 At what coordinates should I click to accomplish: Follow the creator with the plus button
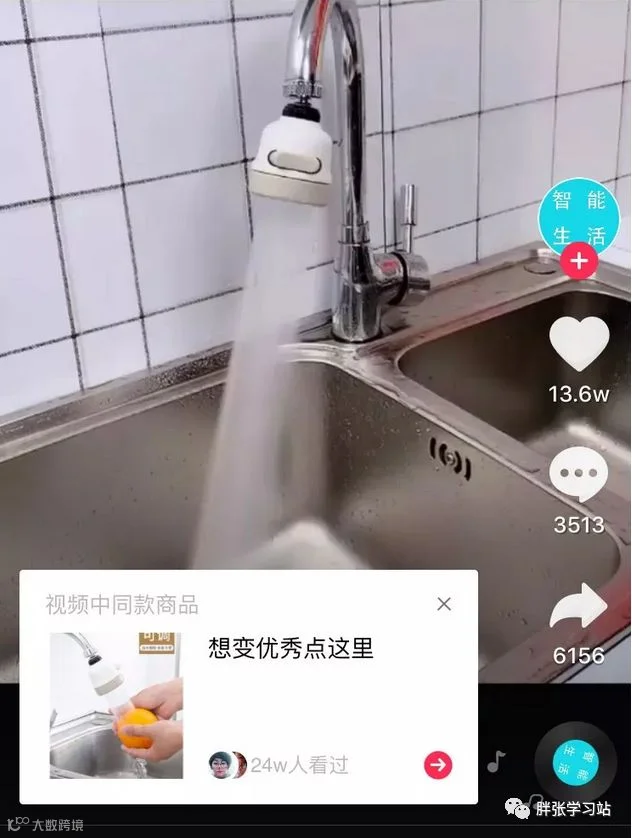(579, 261)
